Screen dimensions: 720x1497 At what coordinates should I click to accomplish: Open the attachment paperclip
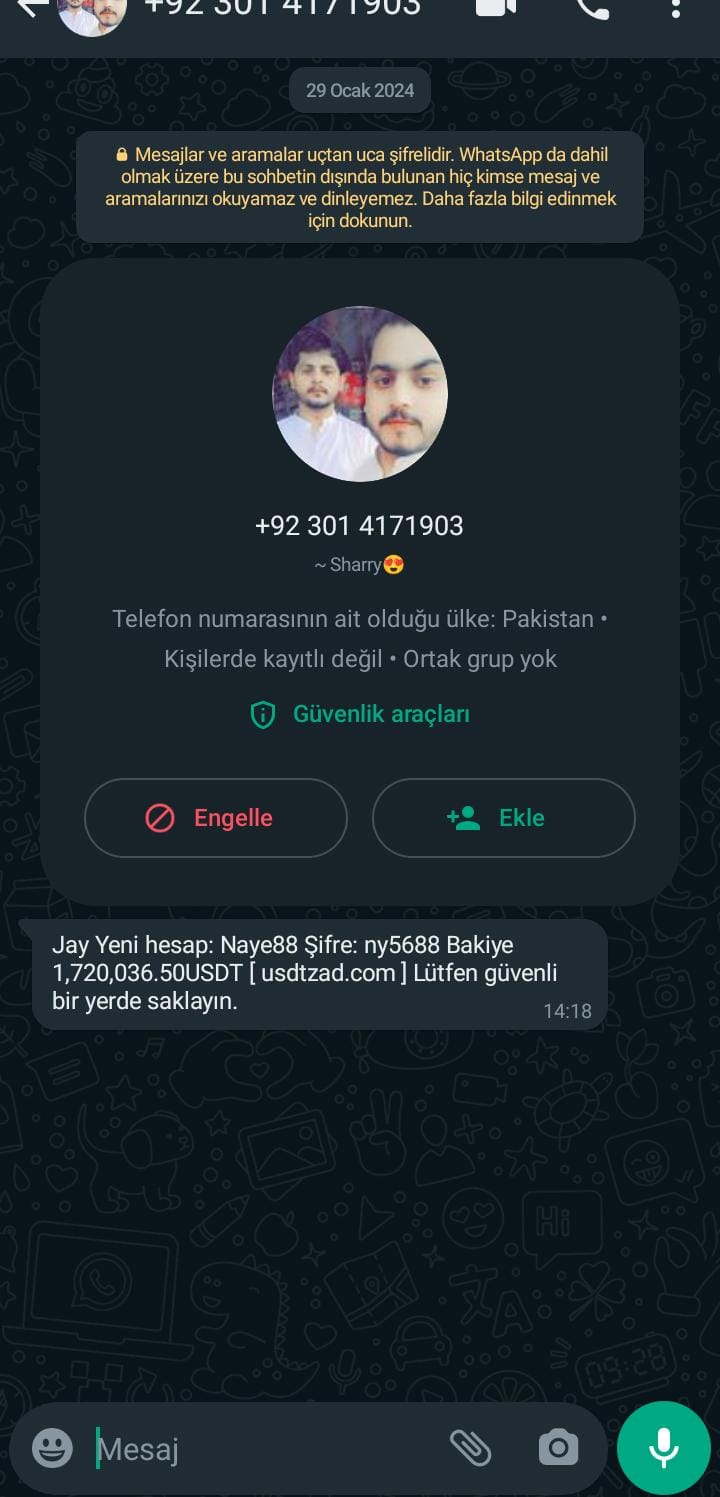click(470, 1448)
